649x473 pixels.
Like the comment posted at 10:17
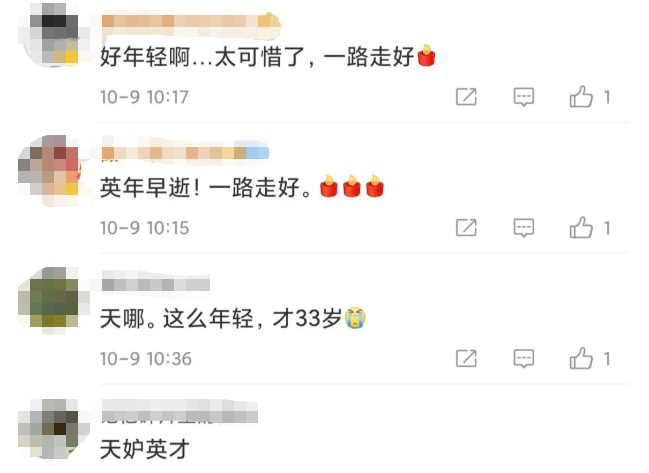click(x=581, y=97)
